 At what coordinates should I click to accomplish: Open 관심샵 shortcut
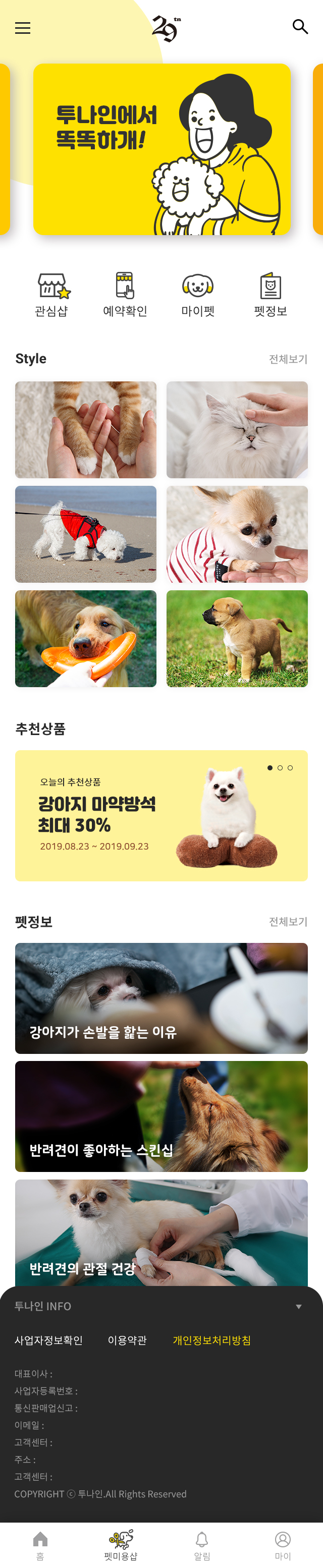tap(52, 295)
